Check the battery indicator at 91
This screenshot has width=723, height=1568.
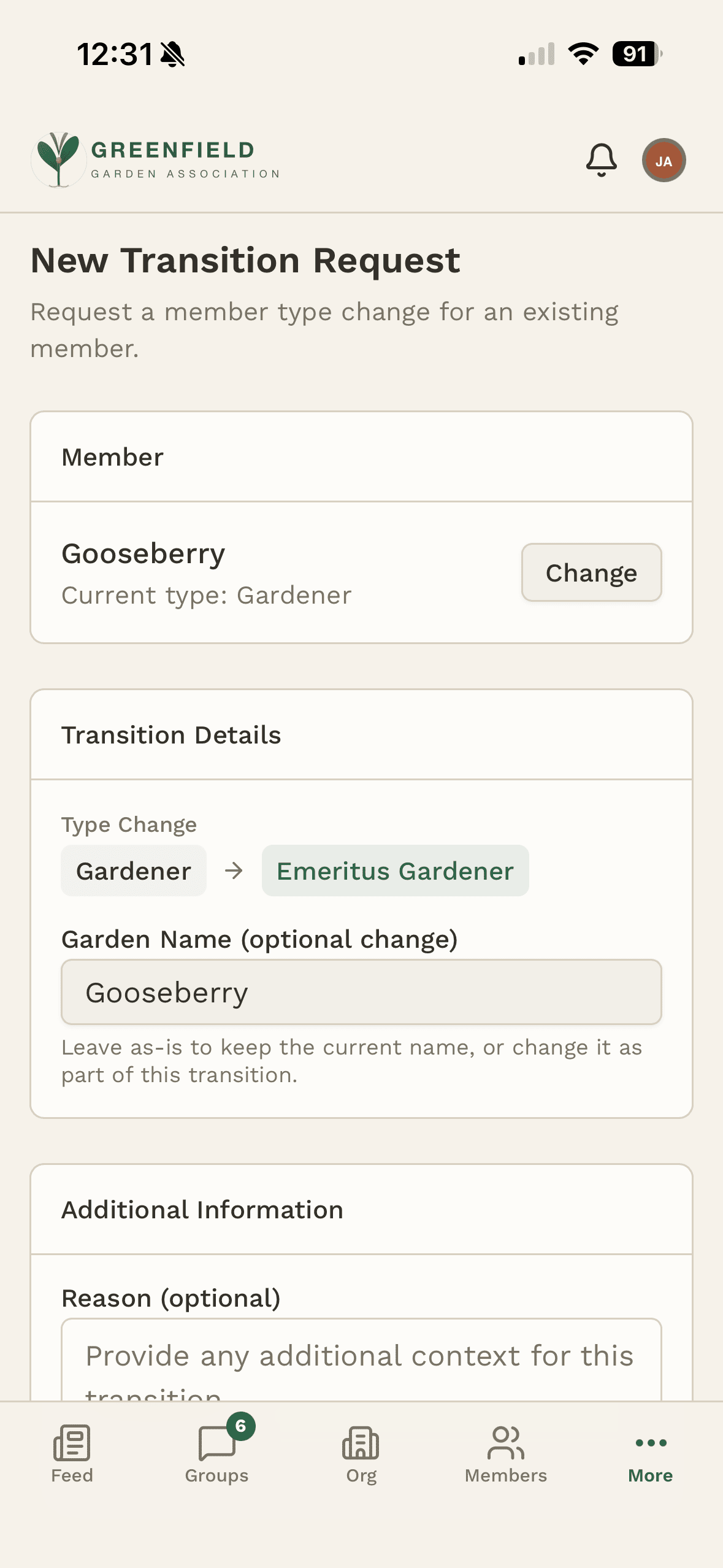(635, 54)
